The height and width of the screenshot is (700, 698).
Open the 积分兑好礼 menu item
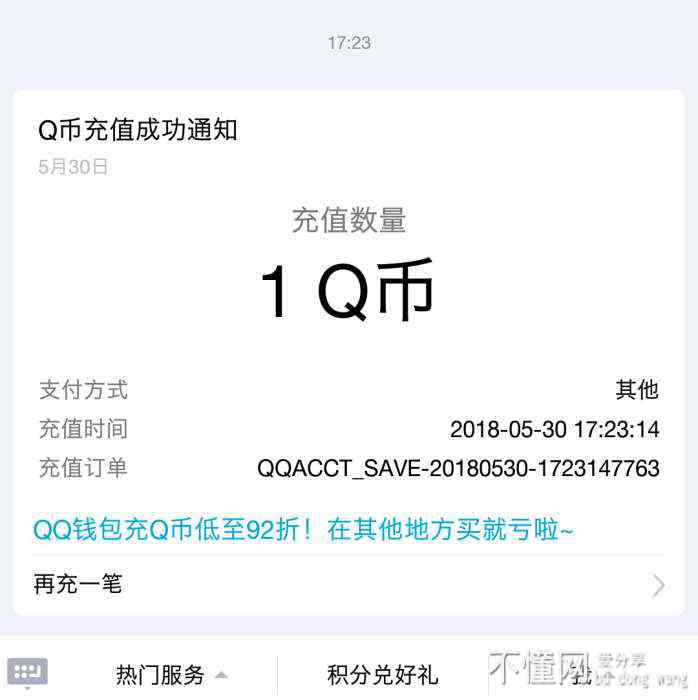click(382, 675)
